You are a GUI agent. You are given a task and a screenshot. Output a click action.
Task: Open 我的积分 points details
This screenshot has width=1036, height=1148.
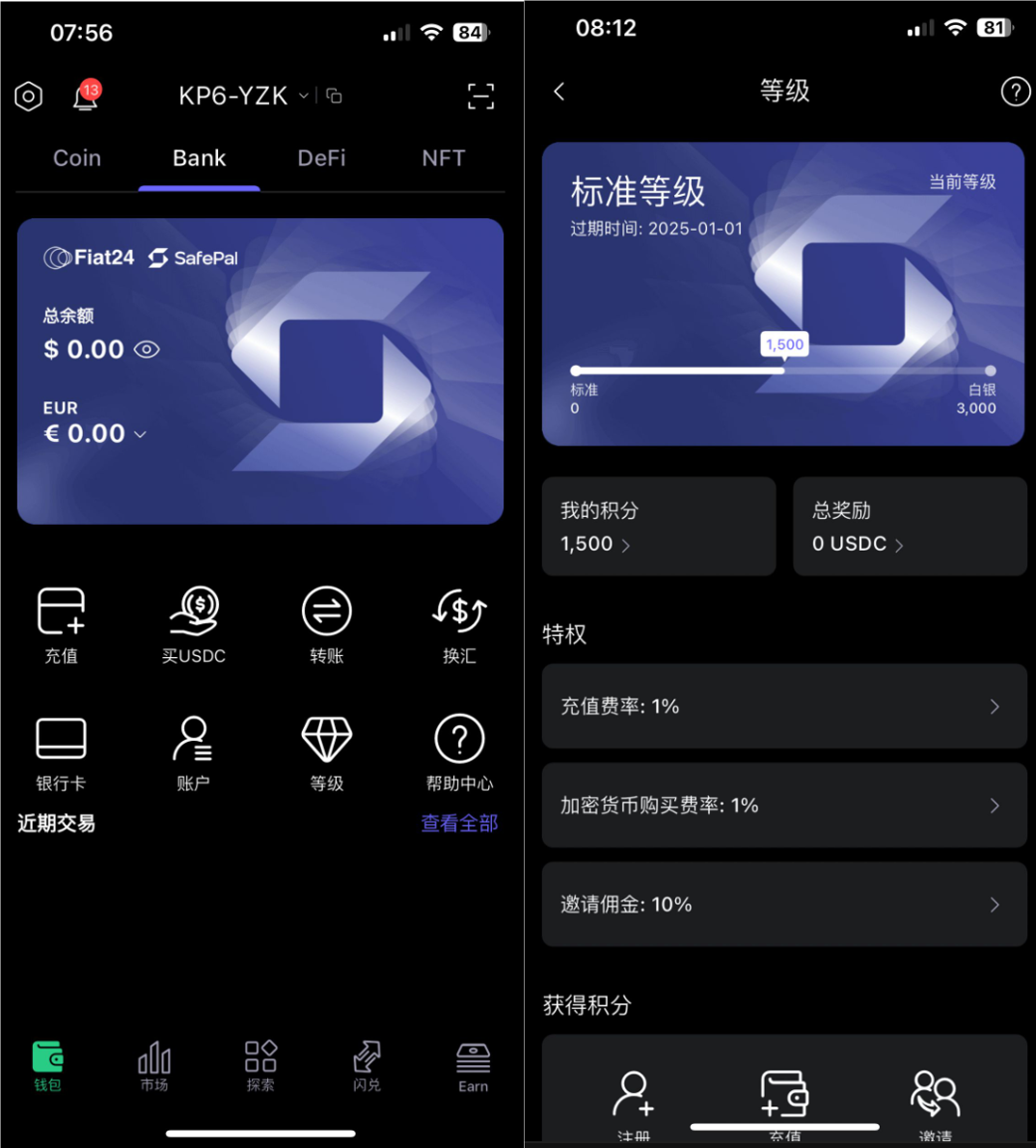point(659,527)
